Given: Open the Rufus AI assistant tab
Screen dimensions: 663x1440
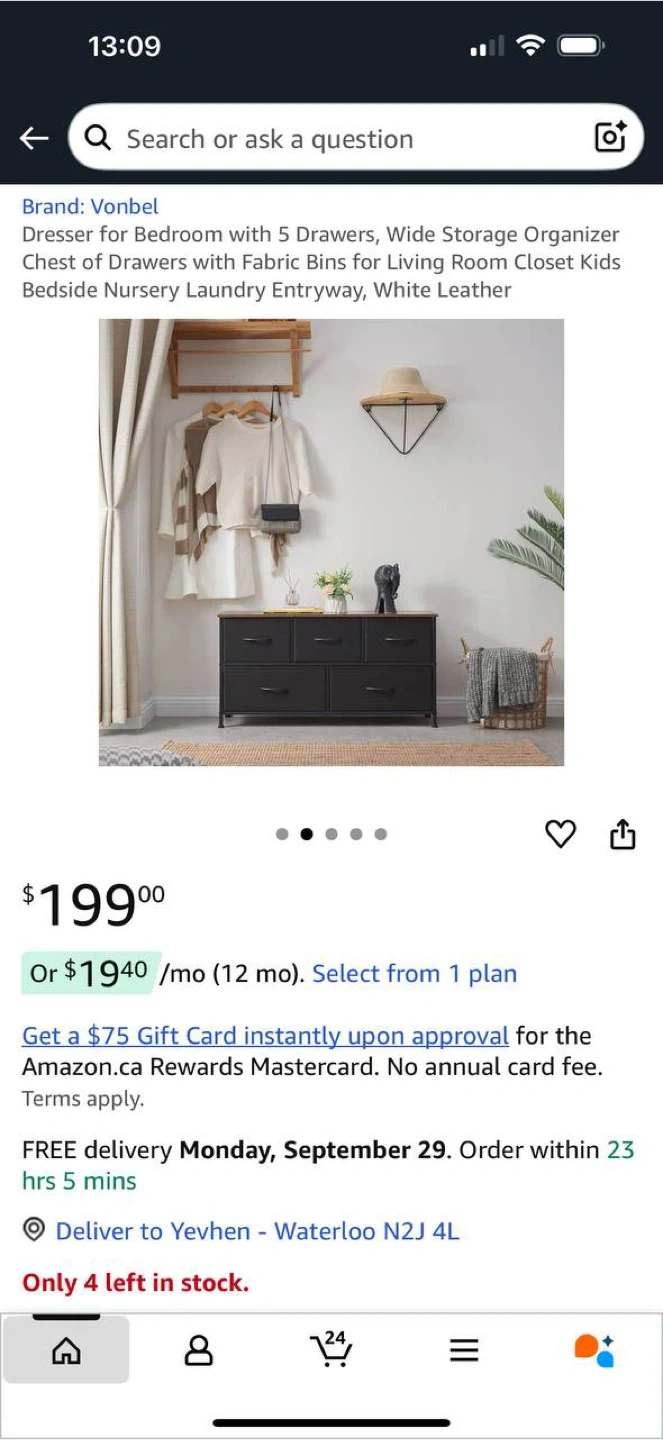Looking at the screenshot, I should click(595, 1350).
